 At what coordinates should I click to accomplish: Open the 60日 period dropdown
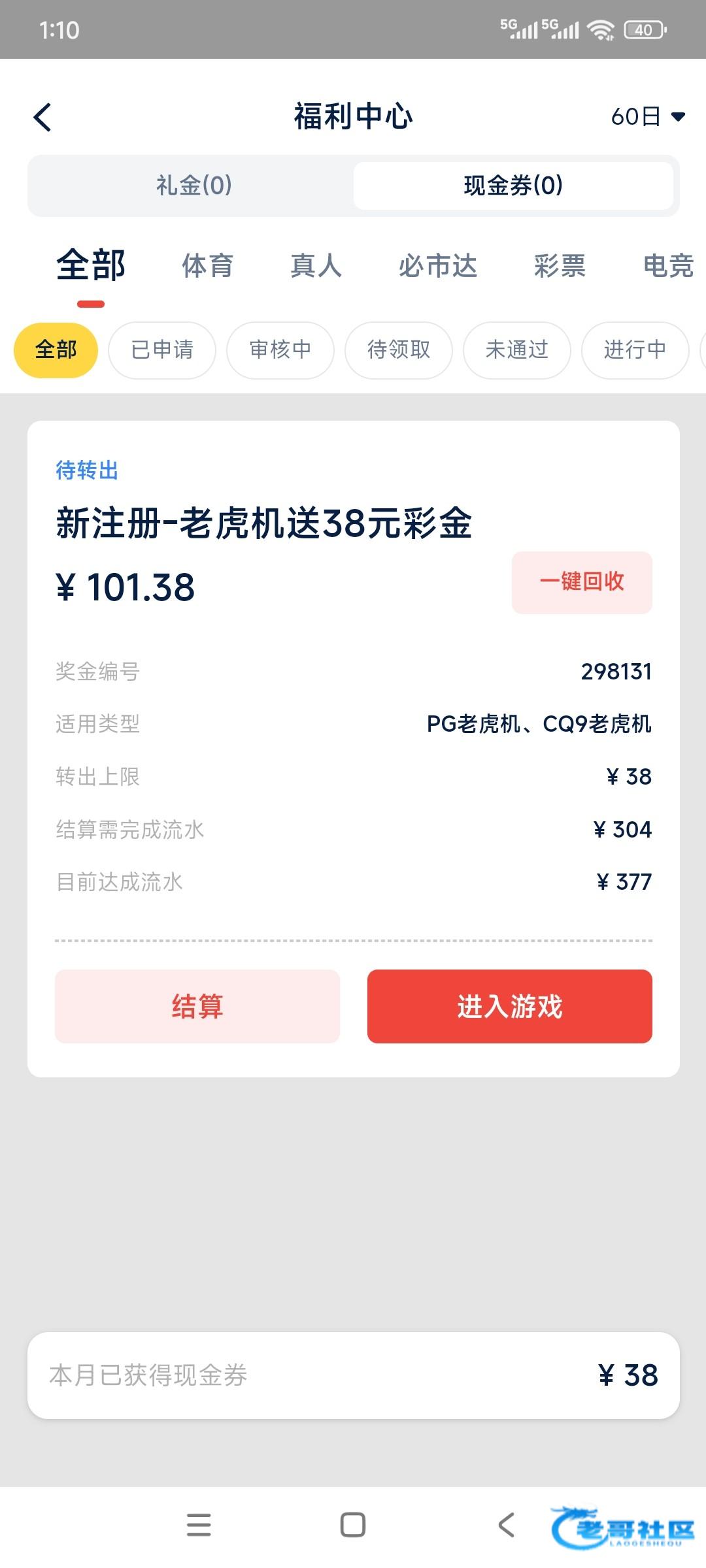647,117
